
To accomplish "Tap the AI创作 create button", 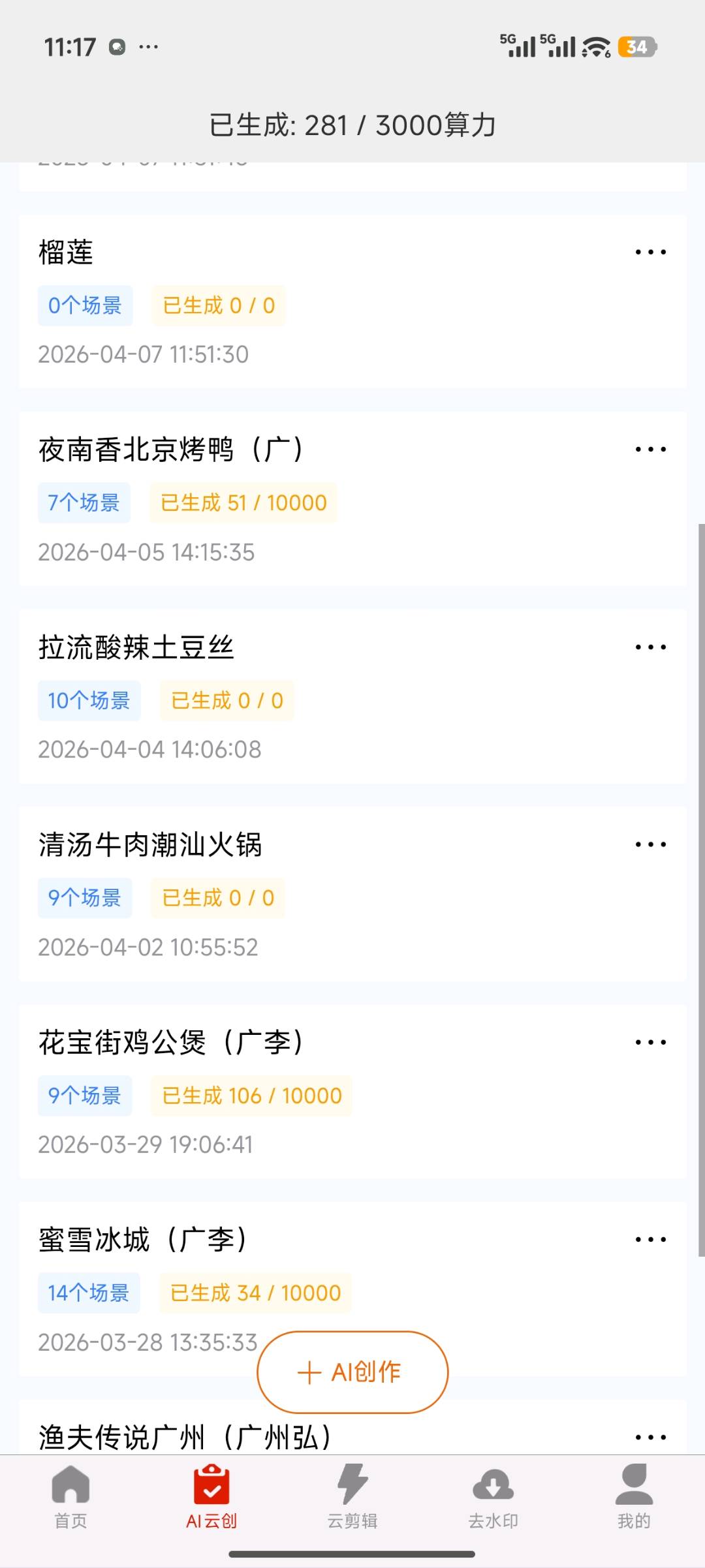I will tap(351, 1373).
